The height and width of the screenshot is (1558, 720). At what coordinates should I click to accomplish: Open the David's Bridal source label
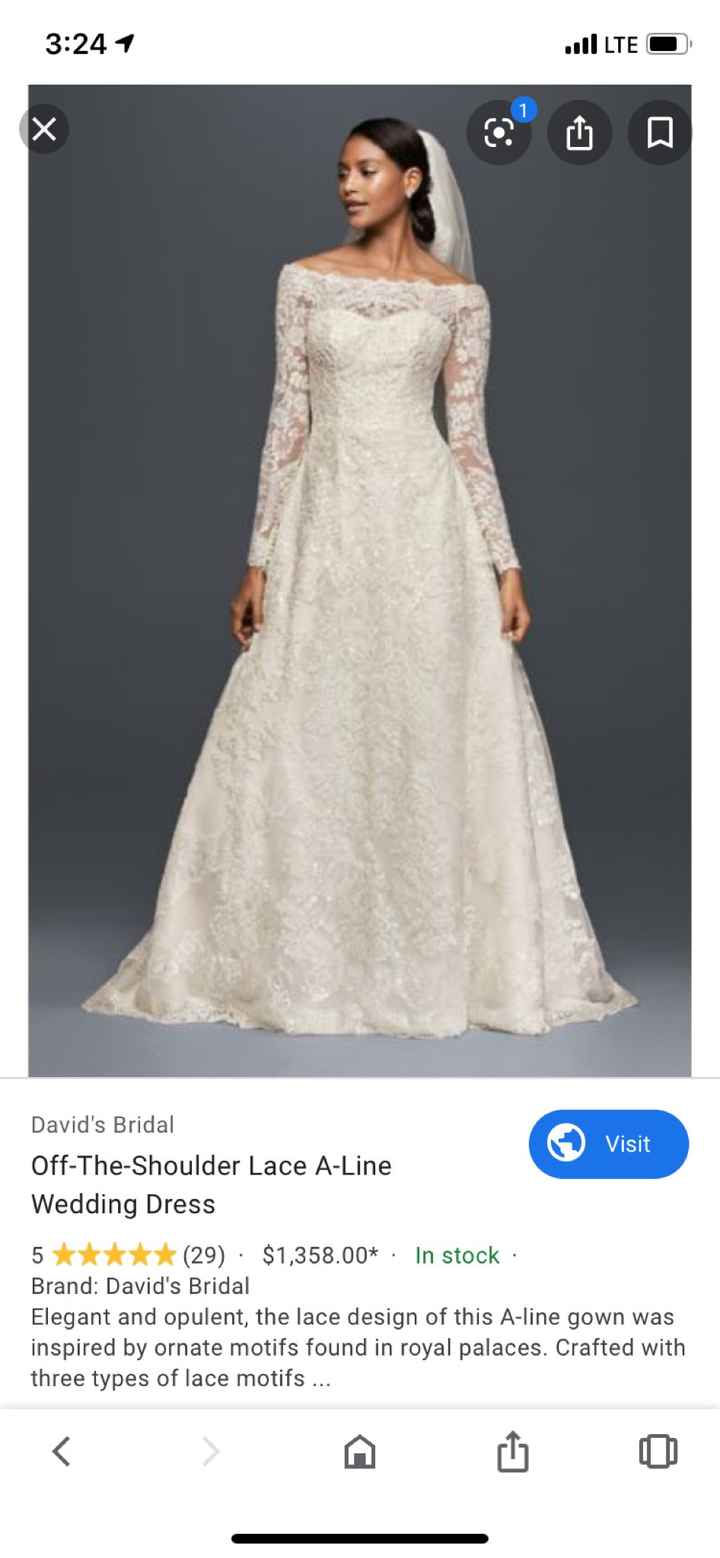(101, 1124)
